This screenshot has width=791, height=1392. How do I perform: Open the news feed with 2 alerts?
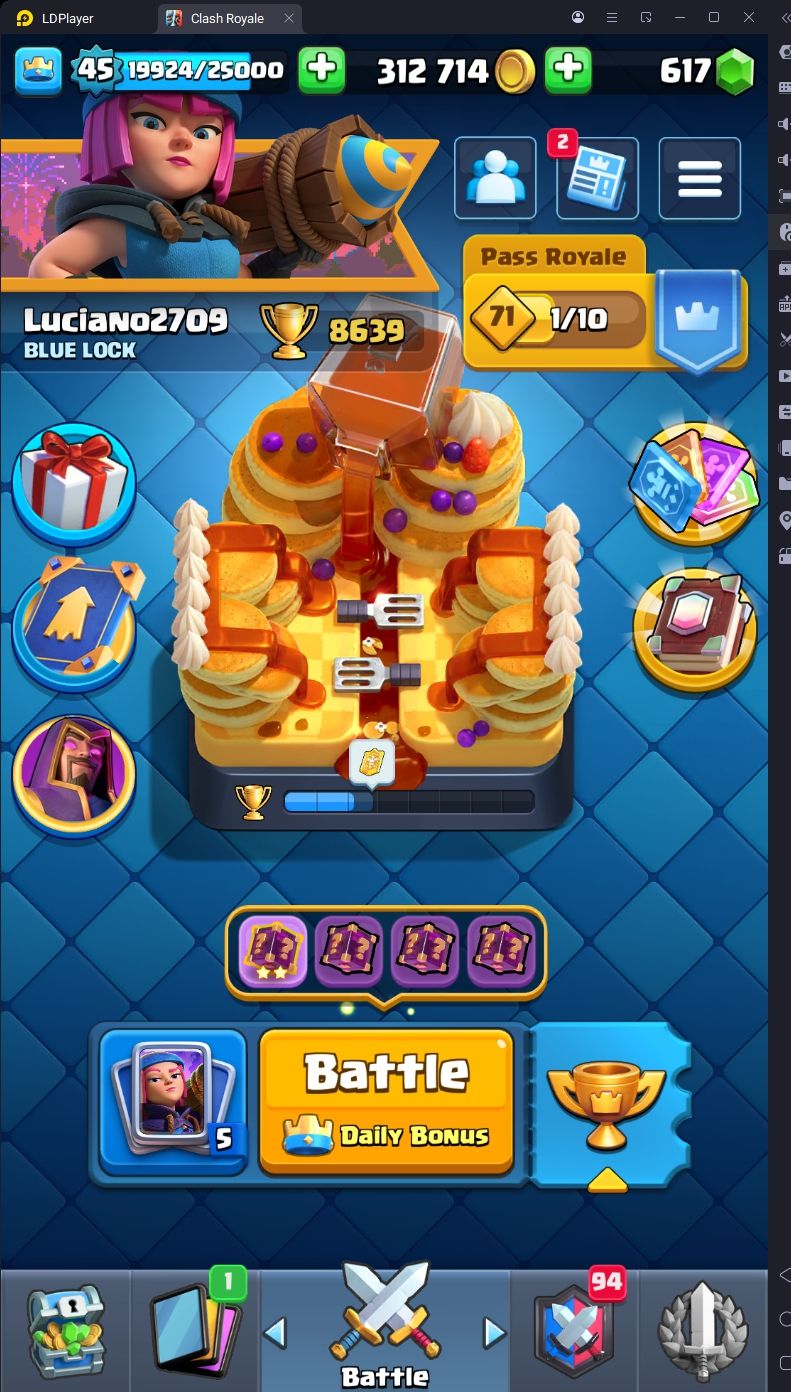coord(596,178)
